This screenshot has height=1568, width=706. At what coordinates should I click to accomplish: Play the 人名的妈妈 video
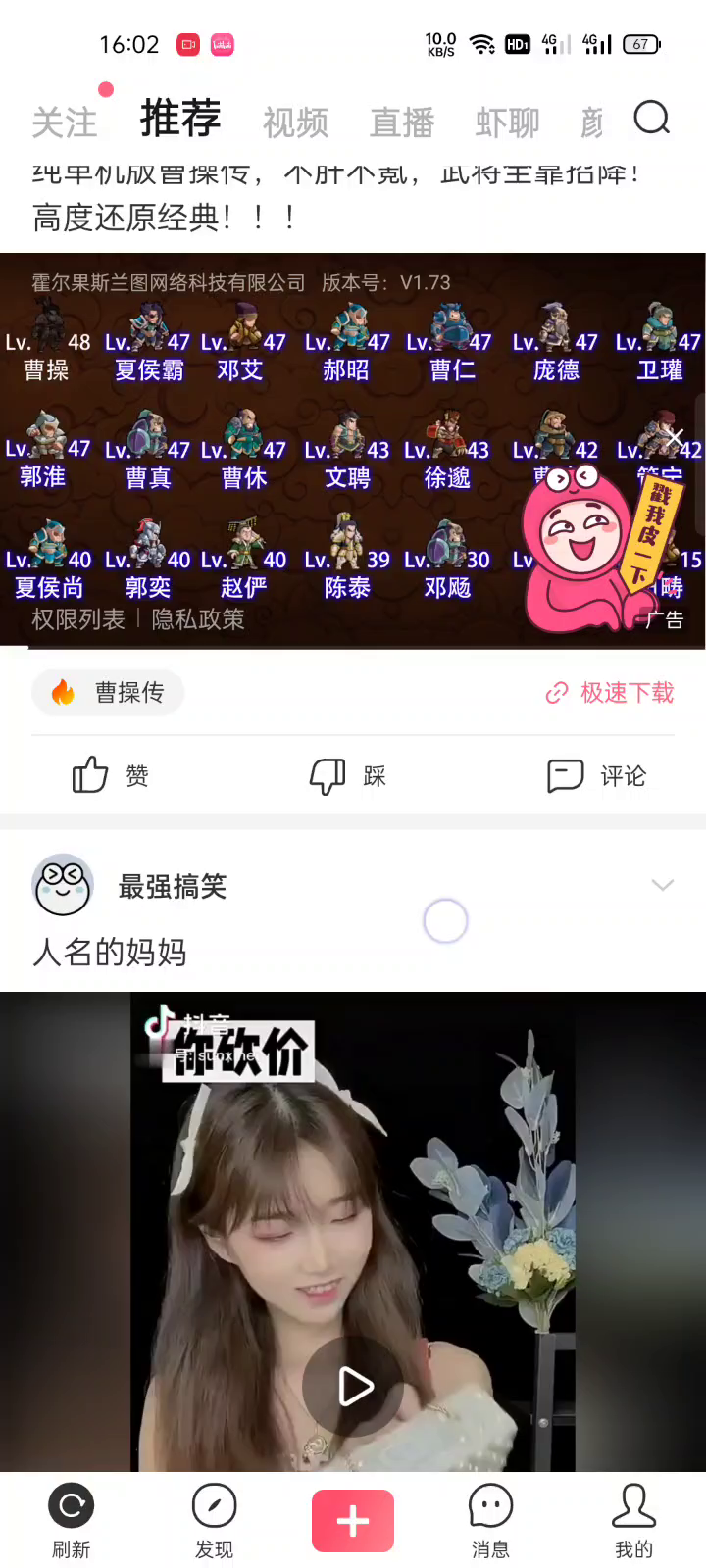tap(353, 1386)
